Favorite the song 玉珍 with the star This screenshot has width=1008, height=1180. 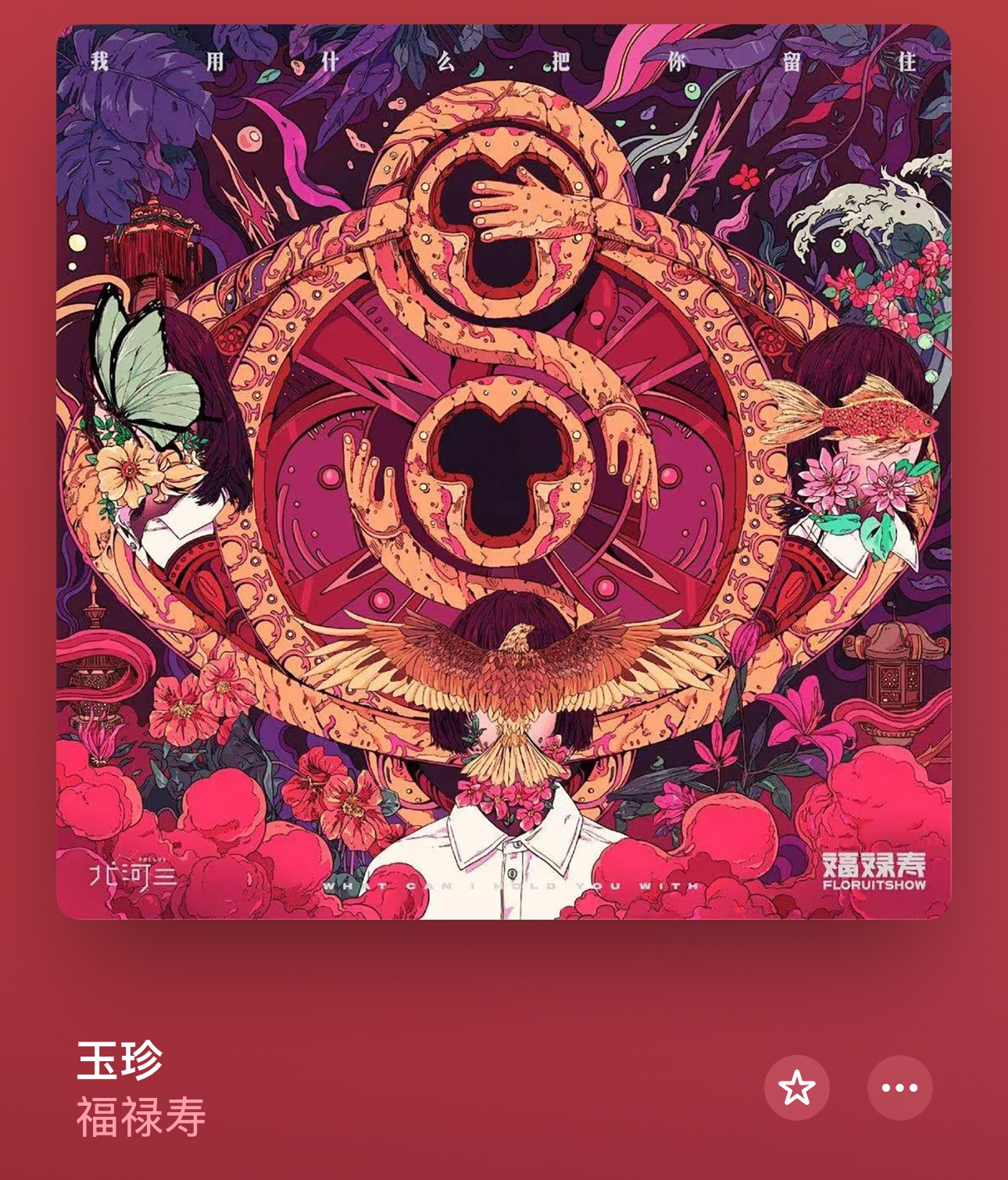click(796, 1087)
